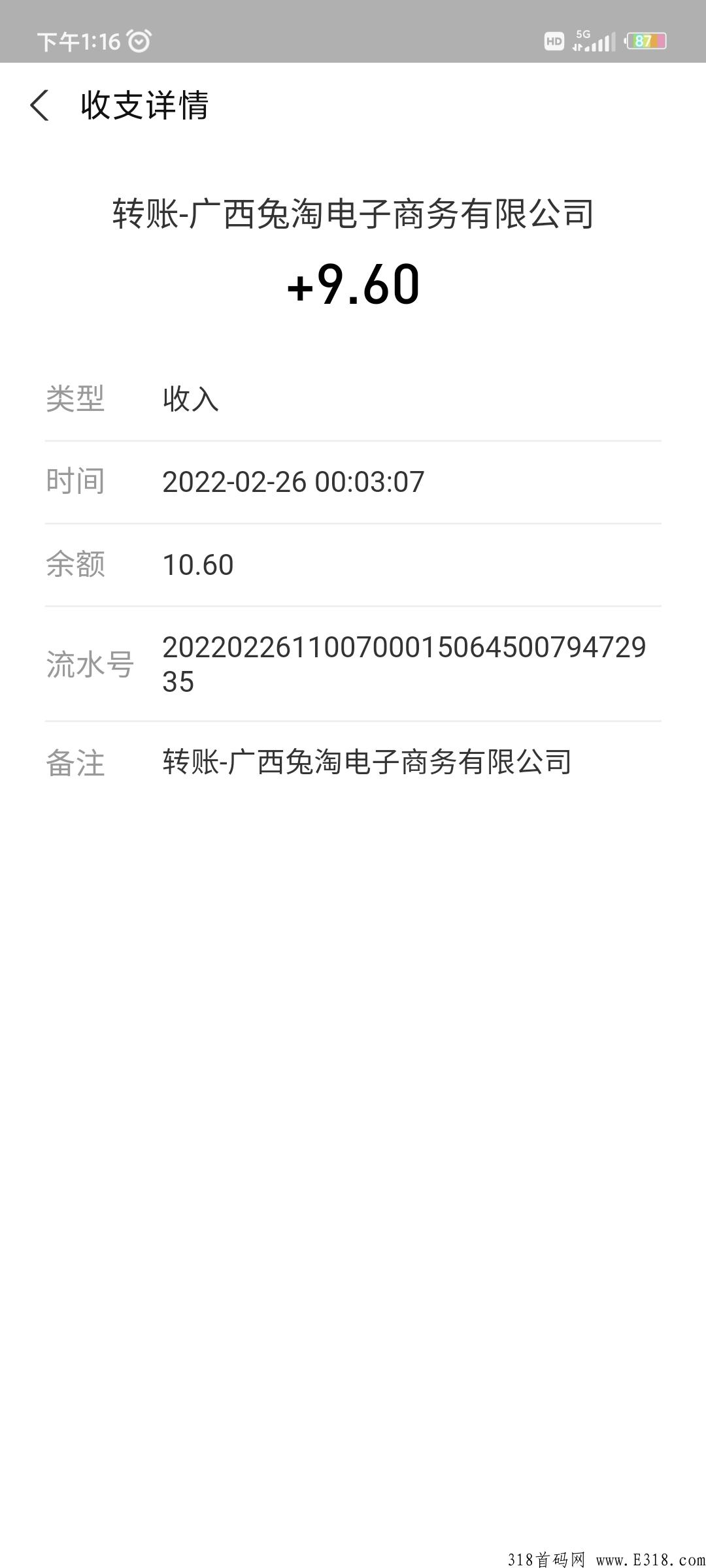Viewport: 706px width, 1568px height.
Task: Go back from the 收支详情 page
Action: tap(39, 105)
